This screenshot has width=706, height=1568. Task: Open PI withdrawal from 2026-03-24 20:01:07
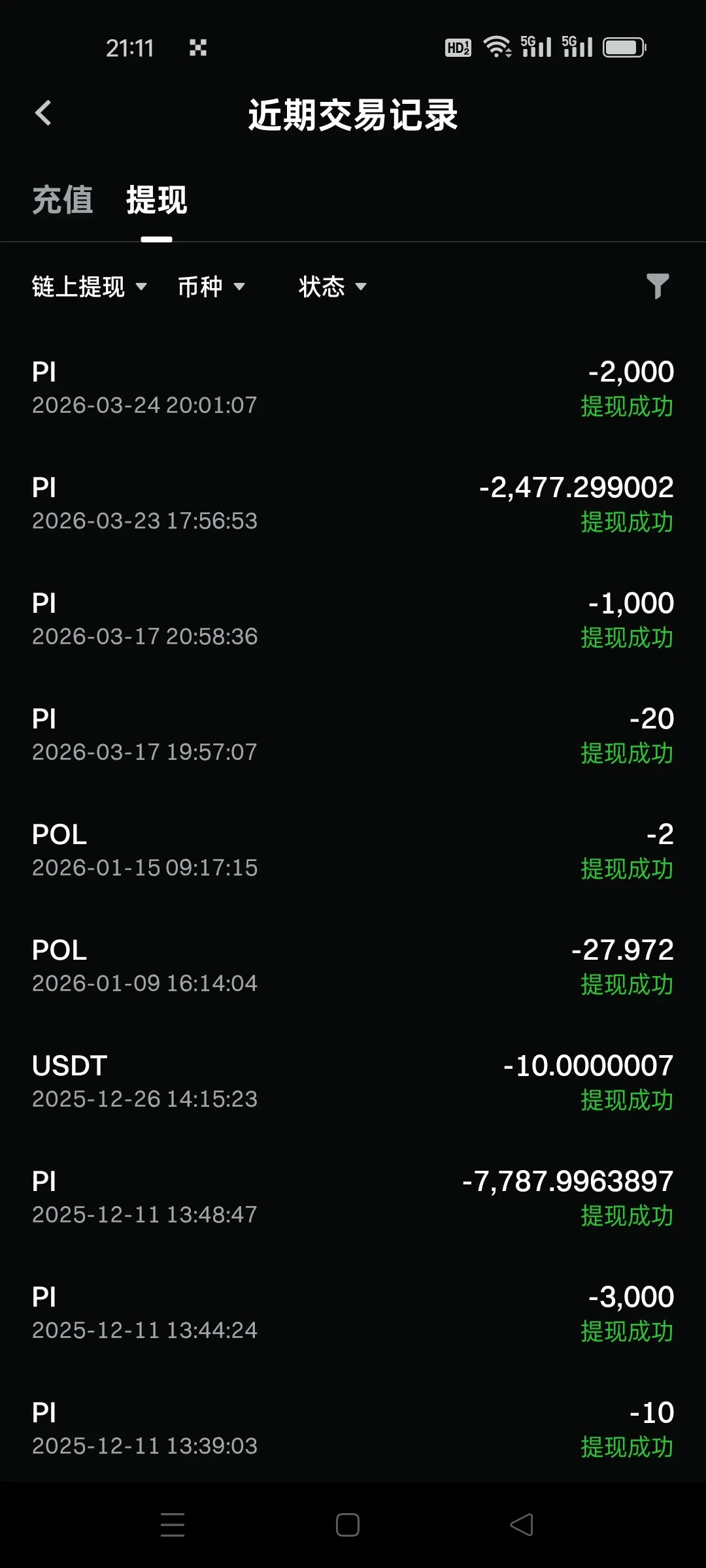353,388
